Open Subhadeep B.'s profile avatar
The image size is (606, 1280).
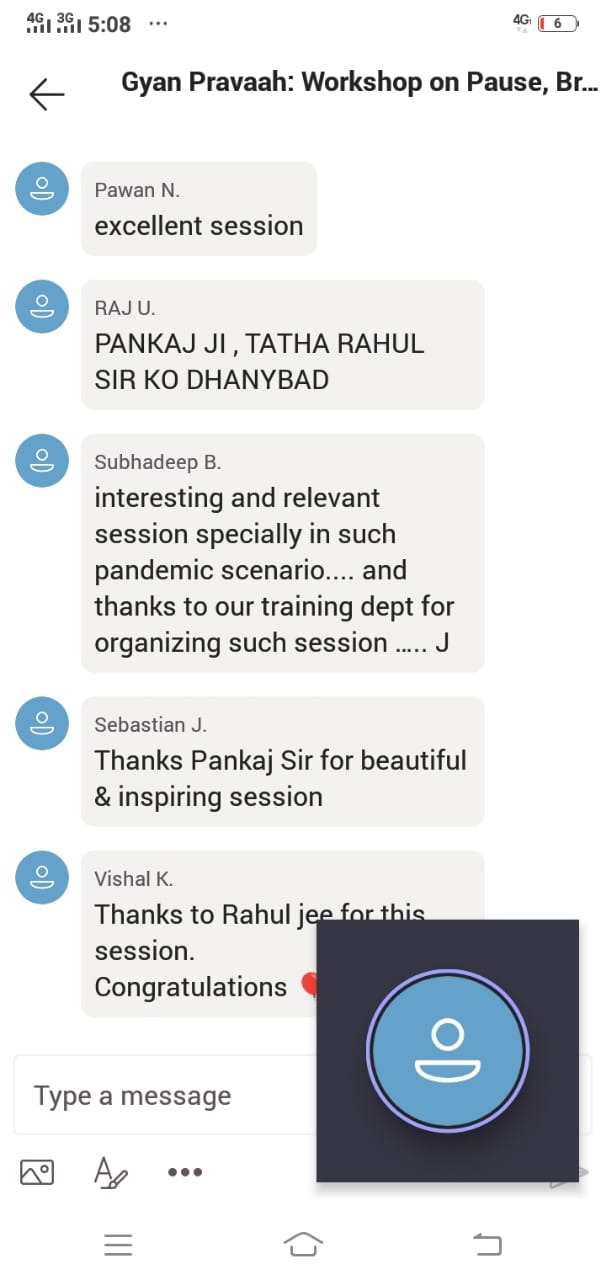tap(42, 460)
